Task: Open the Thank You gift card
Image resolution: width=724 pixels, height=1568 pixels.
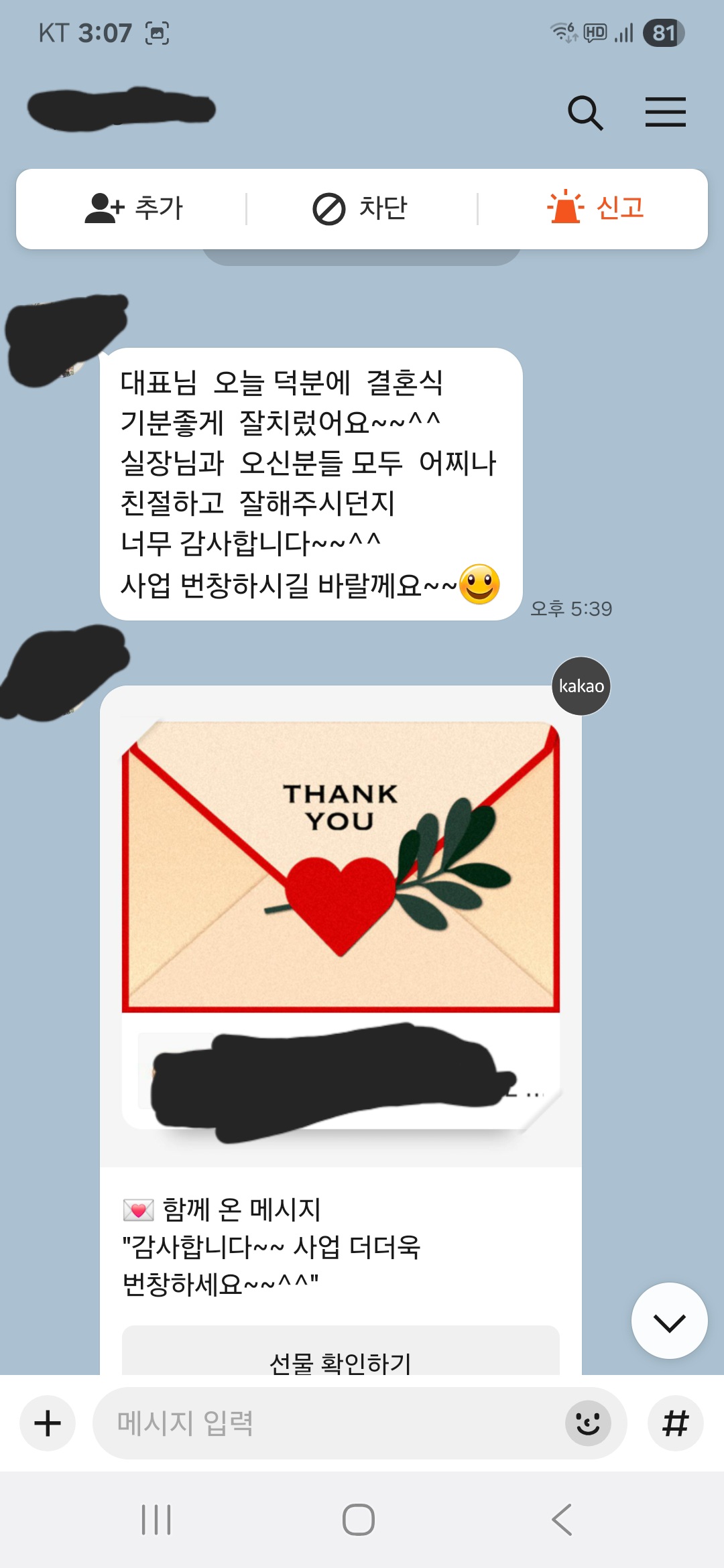Action: pos(341,866)
